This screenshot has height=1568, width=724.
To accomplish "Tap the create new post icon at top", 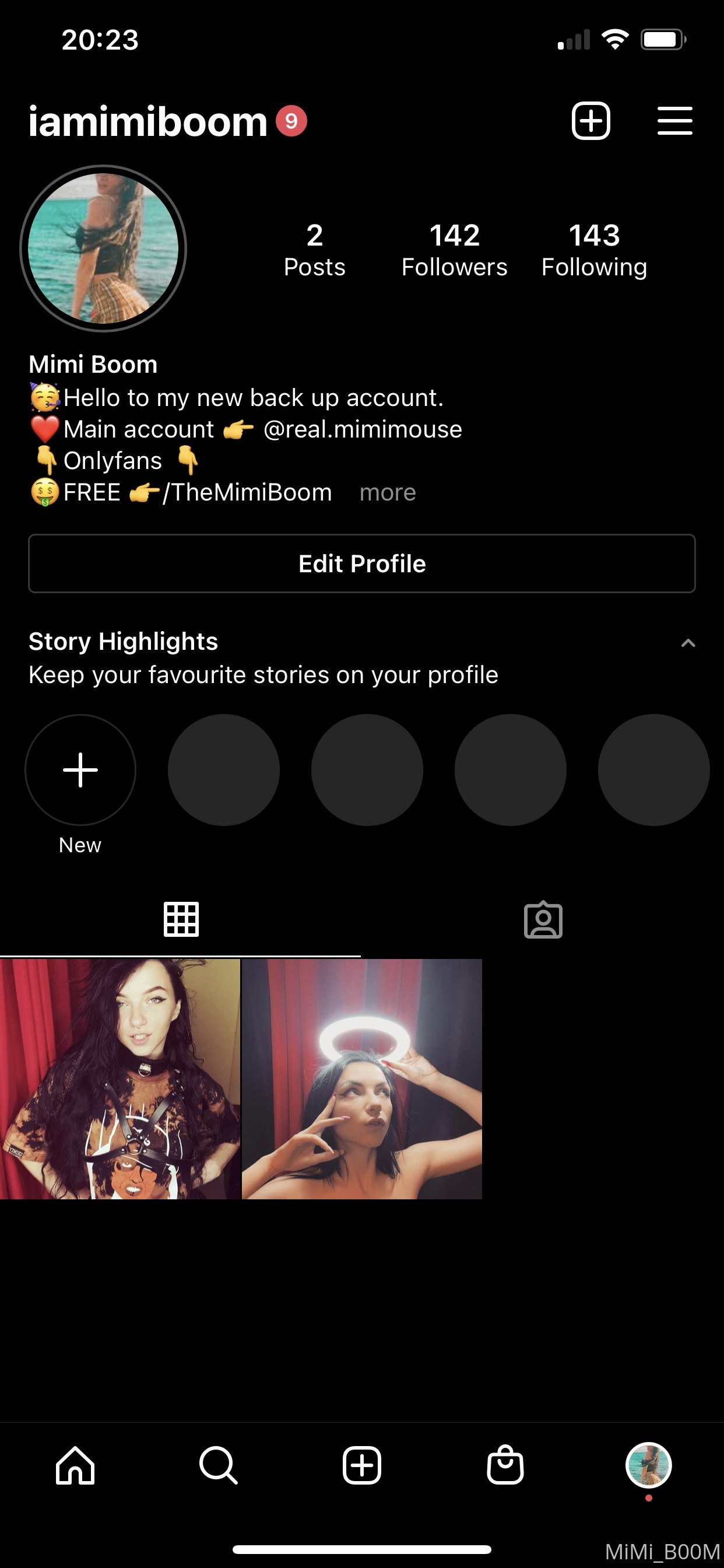I will [x=591, y=121].
